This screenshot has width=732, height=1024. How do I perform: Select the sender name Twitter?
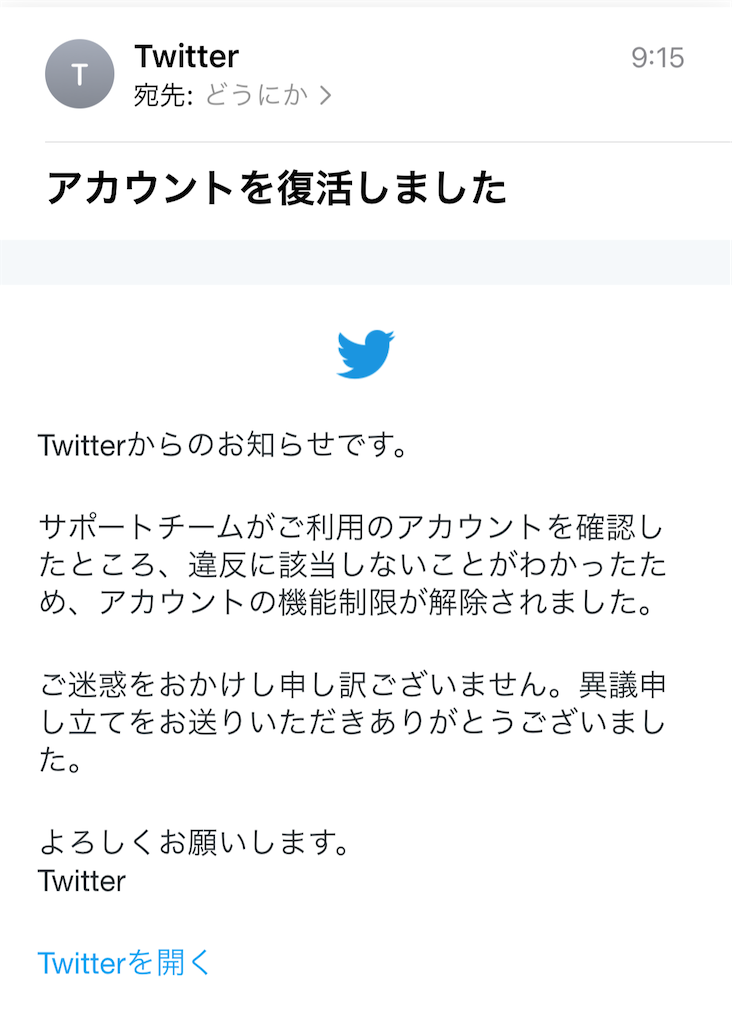click(x=187, y=56)
